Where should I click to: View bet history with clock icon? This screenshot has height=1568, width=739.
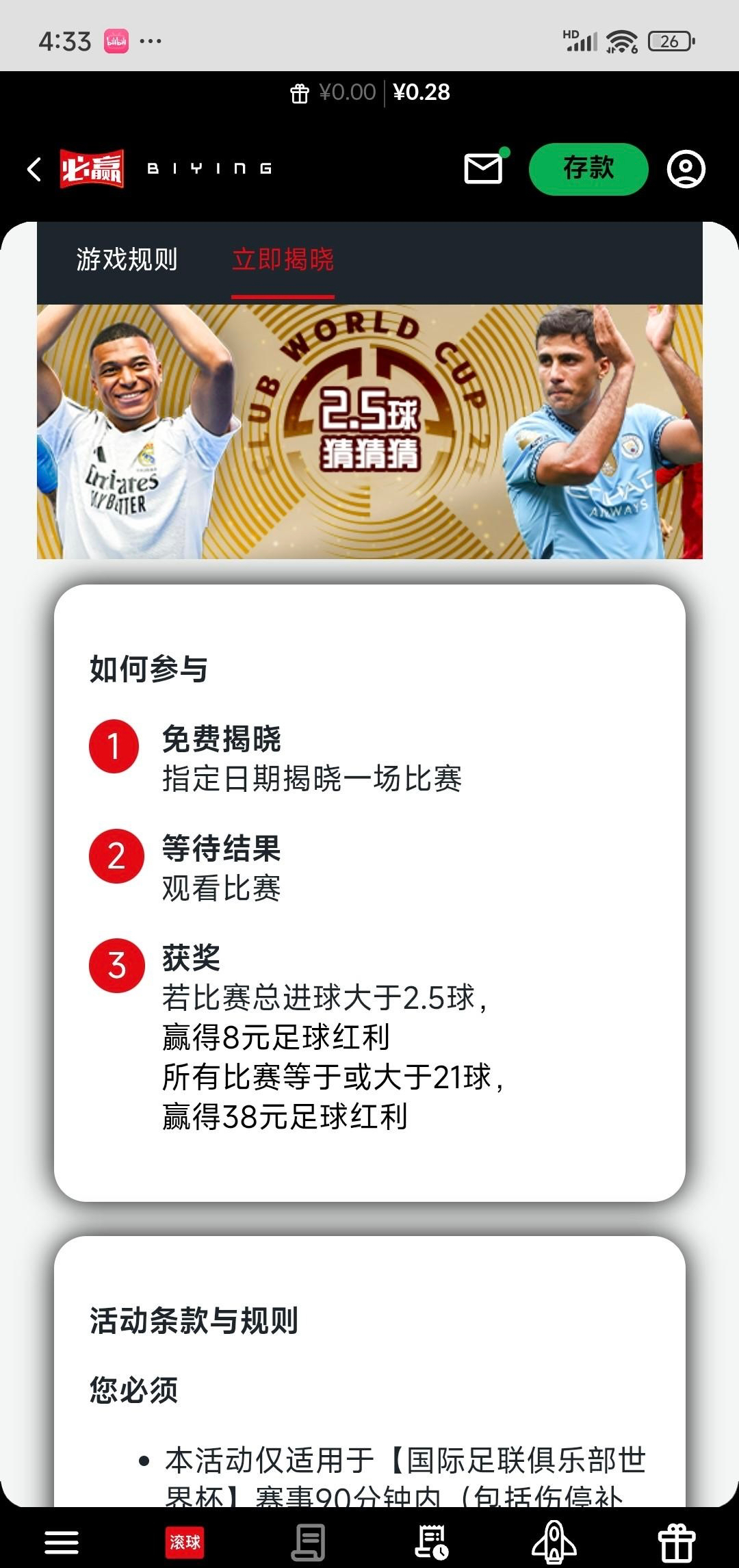click(x=431, y=1542)
